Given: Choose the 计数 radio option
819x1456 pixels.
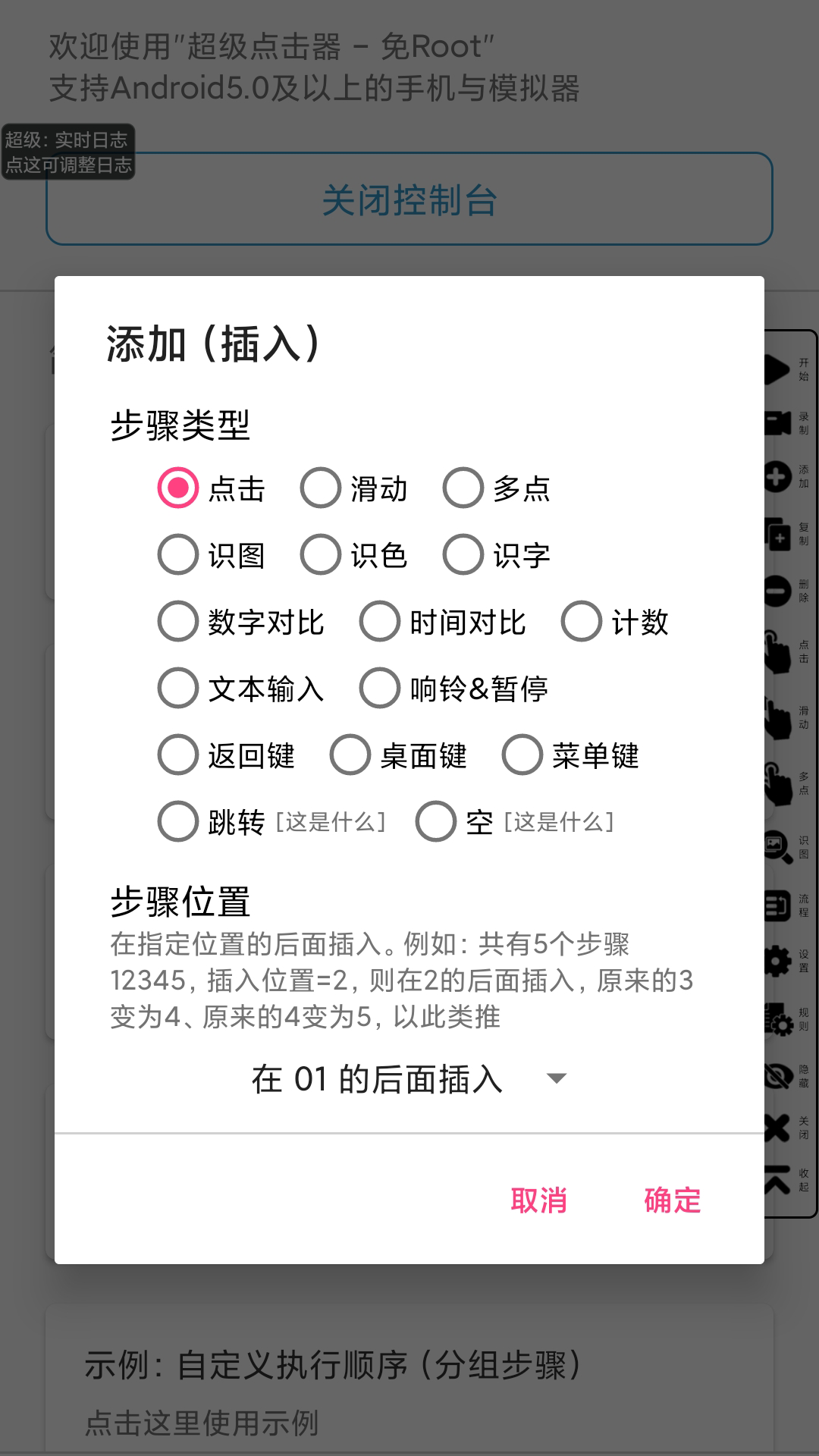Looking at the screenshot, I should [x=582, y=622].
